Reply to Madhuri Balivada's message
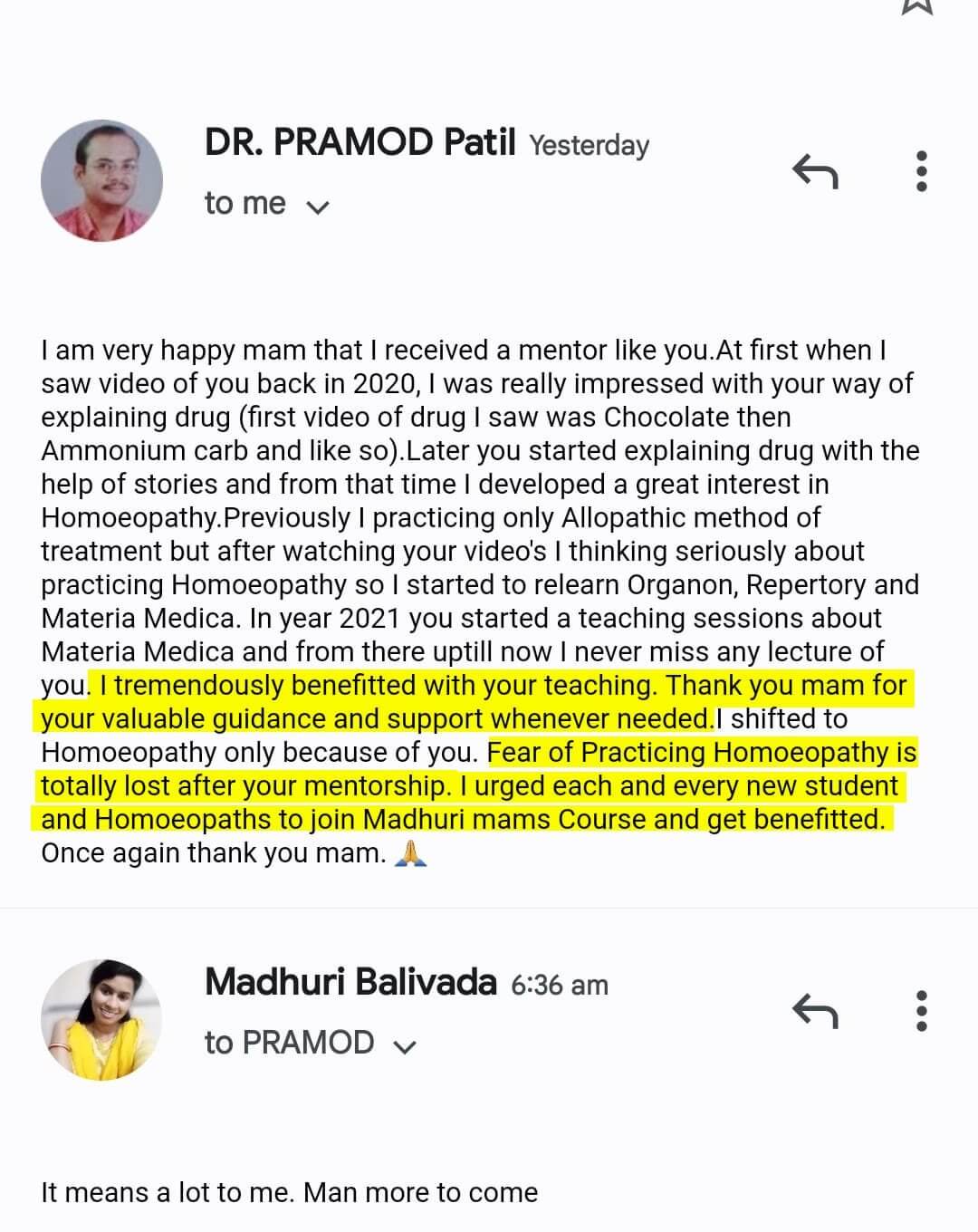 815,1010
